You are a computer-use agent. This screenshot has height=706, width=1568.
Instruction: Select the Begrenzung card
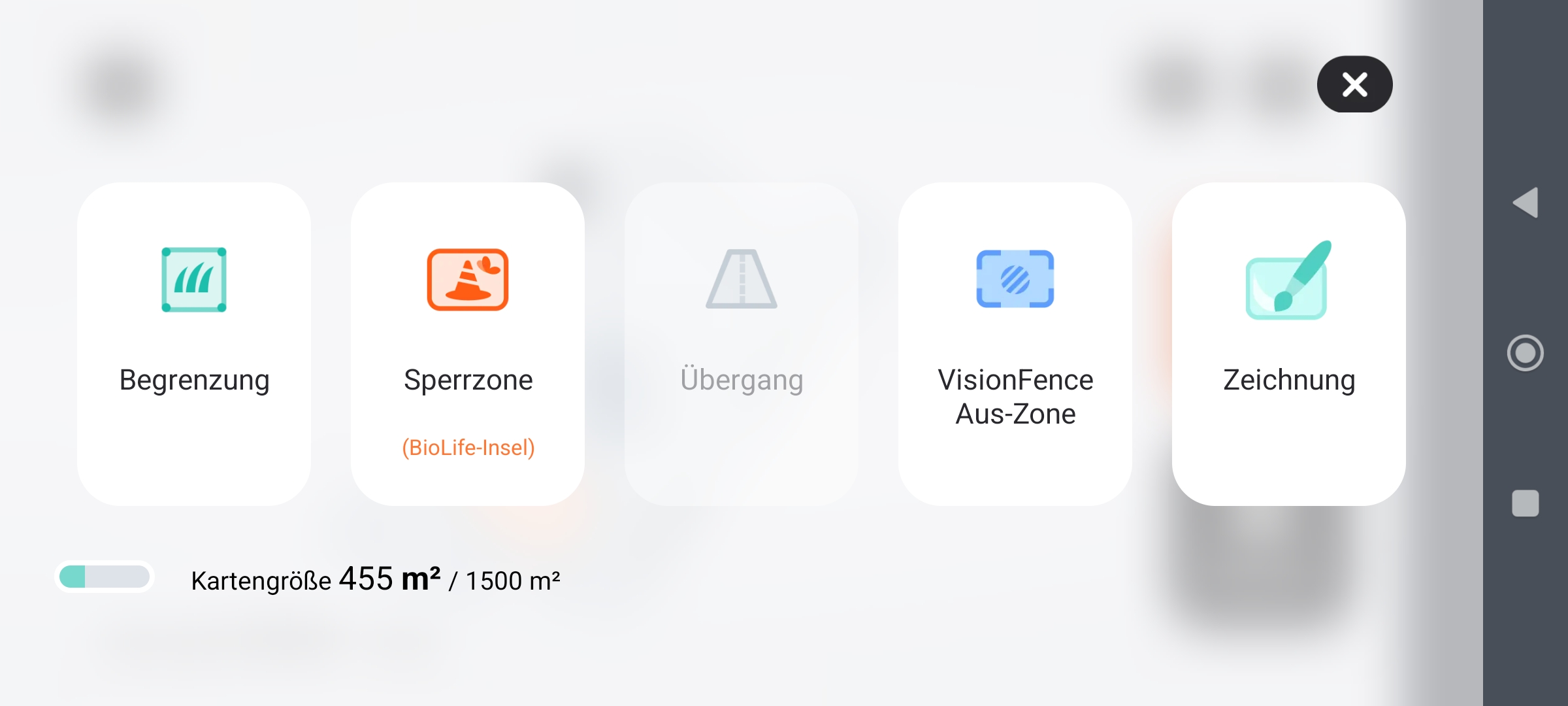tap(194, 343)
